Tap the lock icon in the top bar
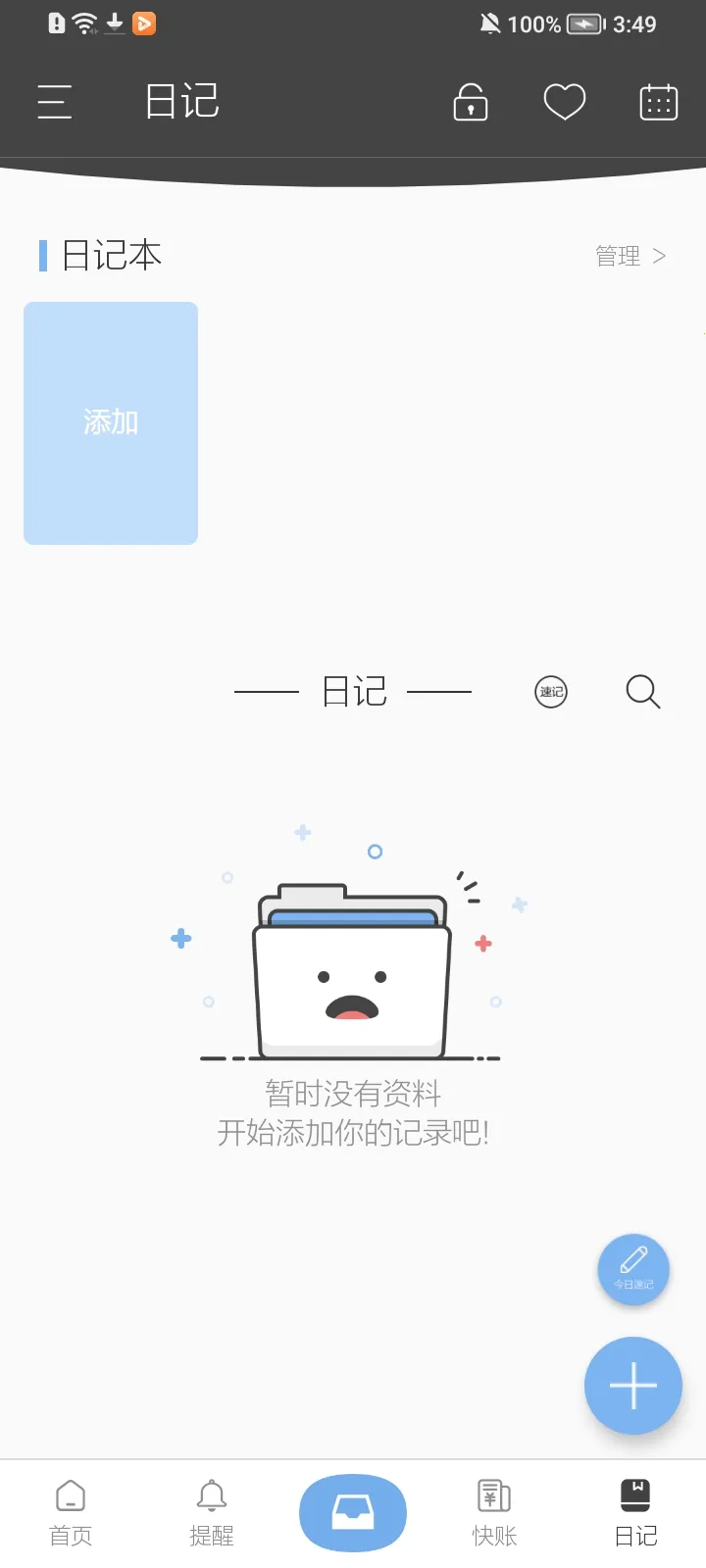The height and width of the screenshot is (1568, 706). pyautogui.click(x=471, y=102)
